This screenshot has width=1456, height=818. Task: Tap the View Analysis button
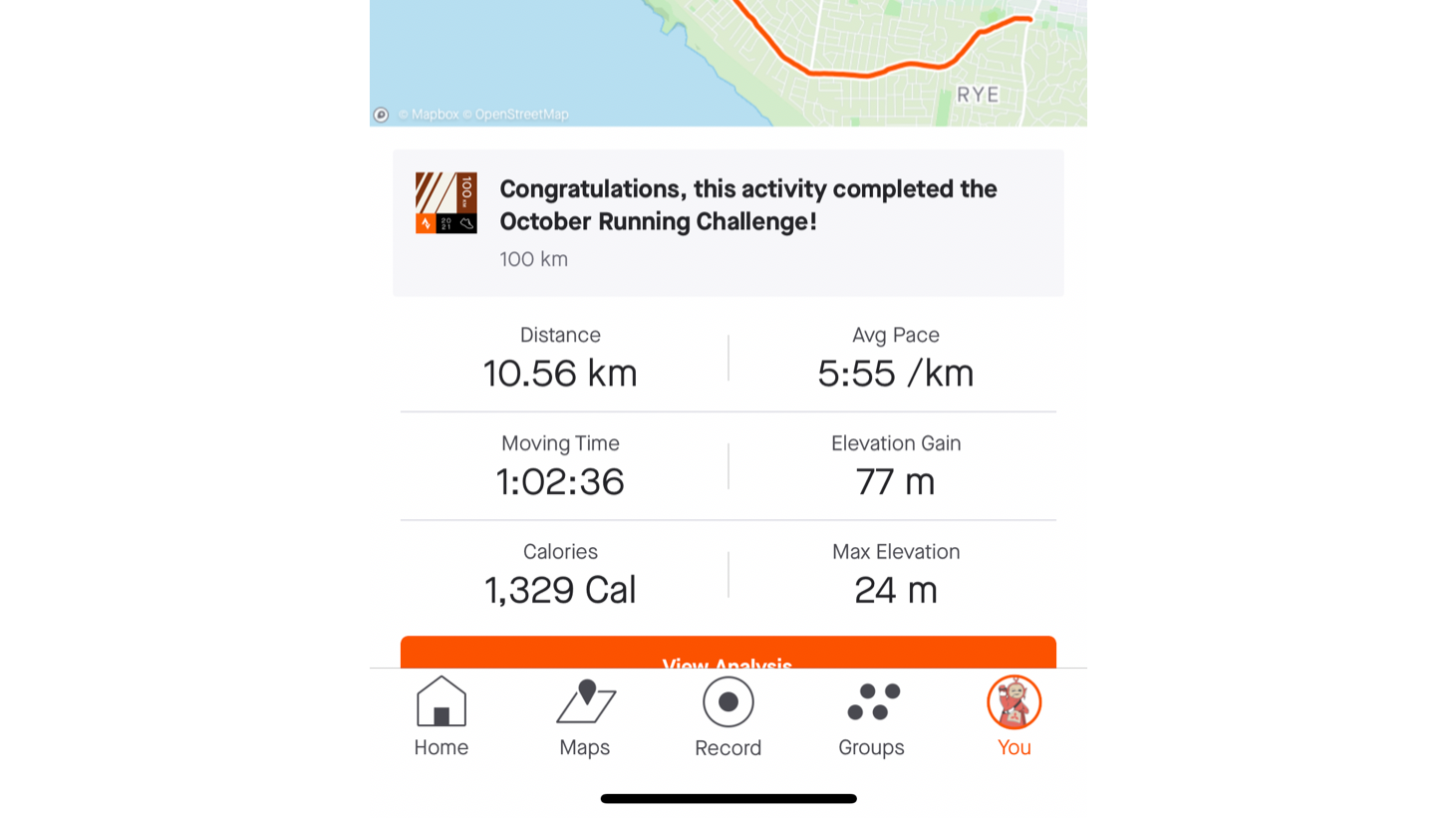[728, 654]
